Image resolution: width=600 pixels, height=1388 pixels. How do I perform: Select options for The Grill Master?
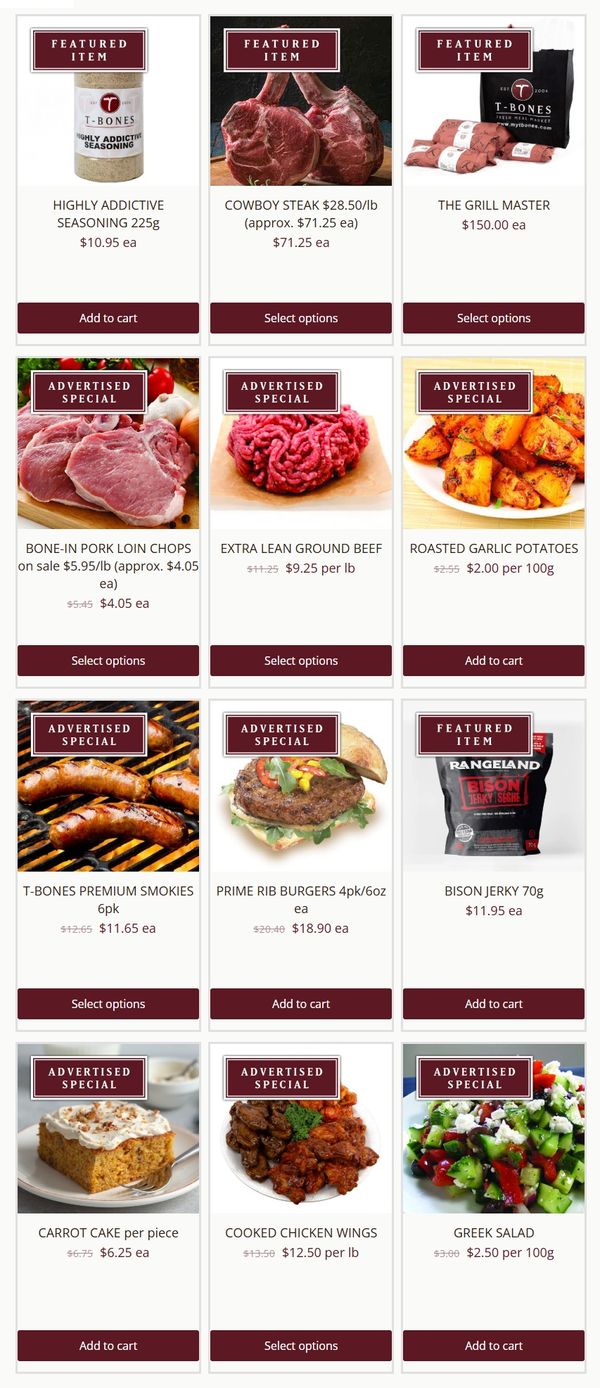(x=493, y=318)
